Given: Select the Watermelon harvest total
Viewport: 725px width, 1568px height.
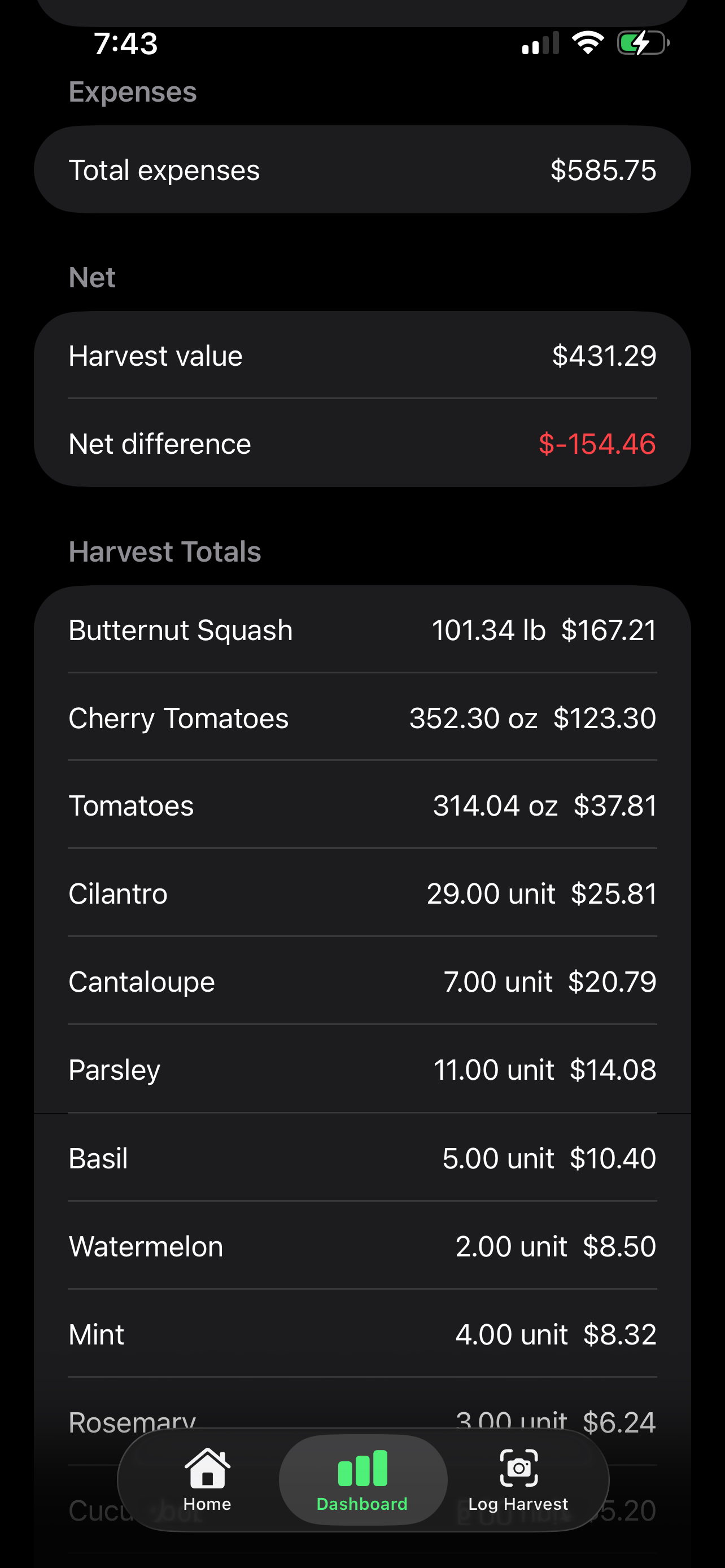Looking at the screenshot, I should click(x=362, y=1247).
